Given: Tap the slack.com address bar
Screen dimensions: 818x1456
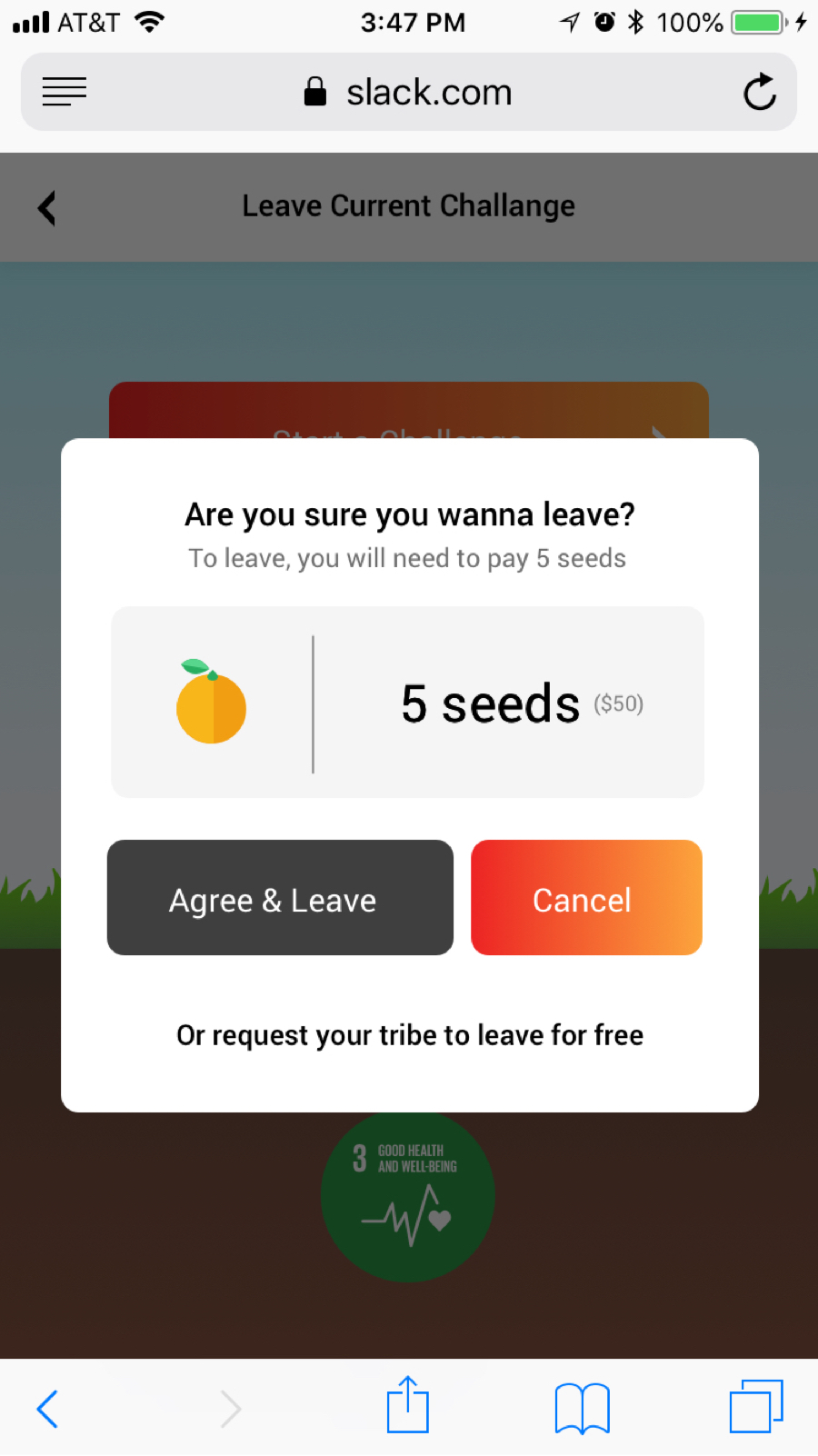Looking at the screenshot, I should pos(409,92).
